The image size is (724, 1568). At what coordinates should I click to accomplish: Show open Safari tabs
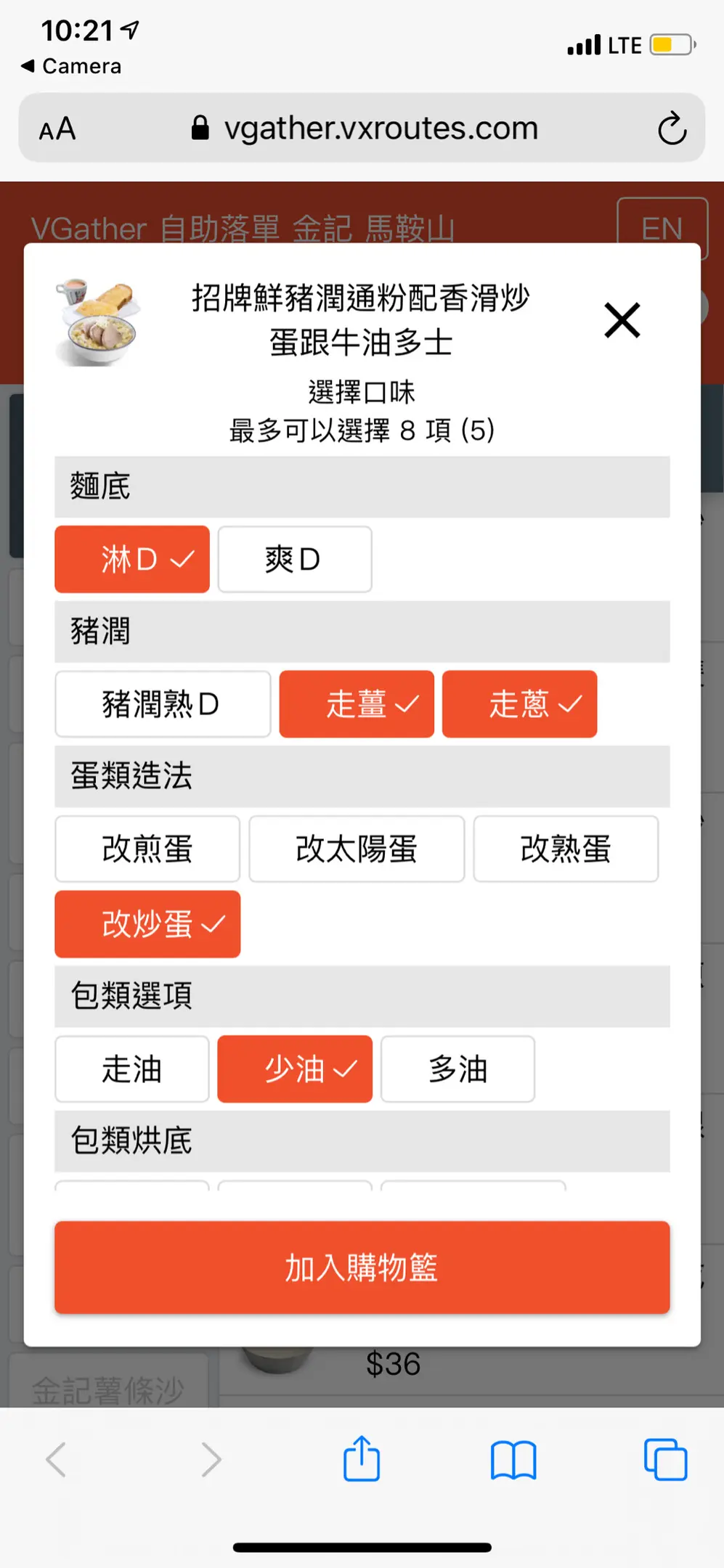pyautogui.click(x=665, y=1459)
